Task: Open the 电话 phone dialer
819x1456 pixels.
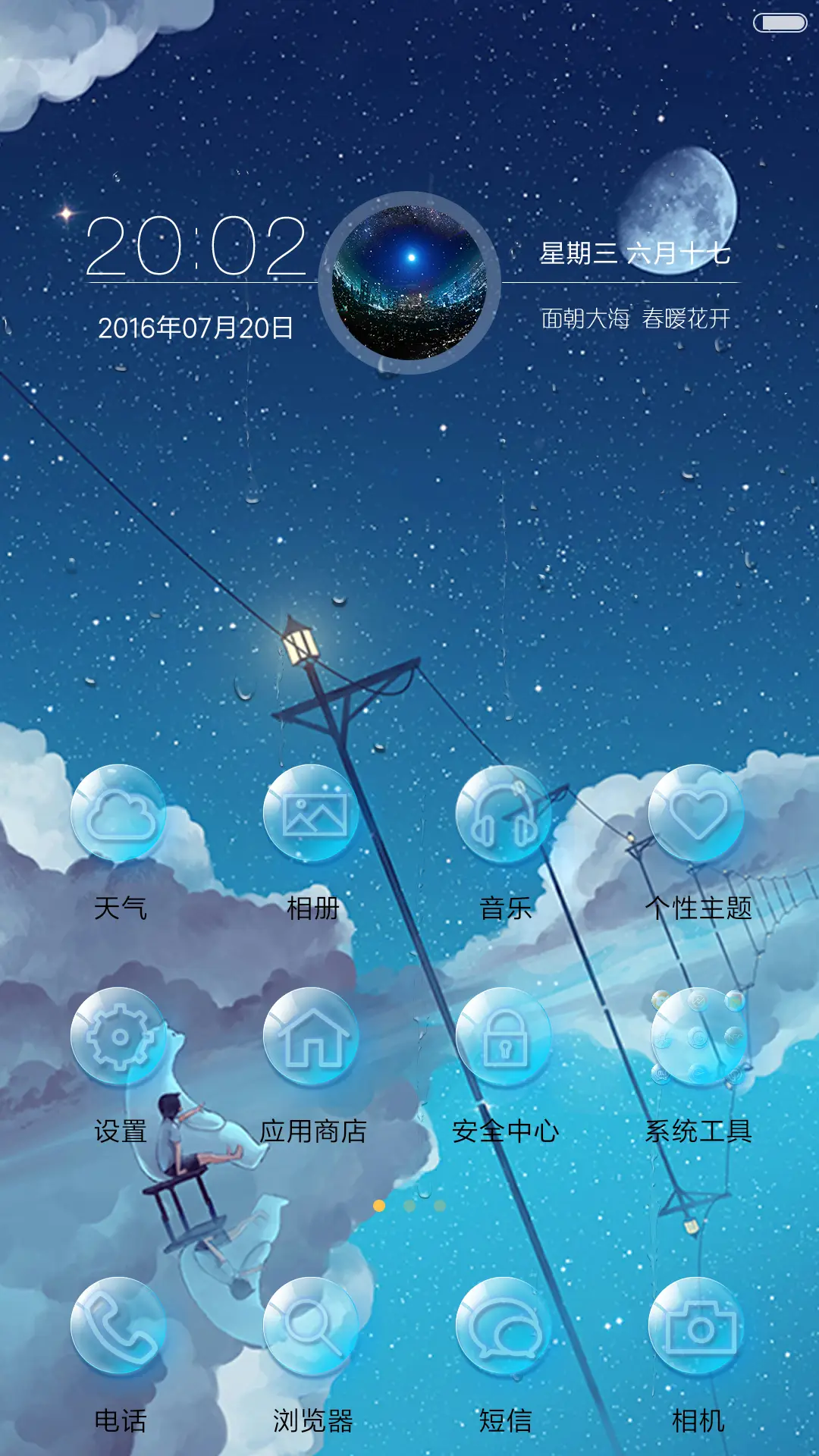Action: tap(119, 1327)
